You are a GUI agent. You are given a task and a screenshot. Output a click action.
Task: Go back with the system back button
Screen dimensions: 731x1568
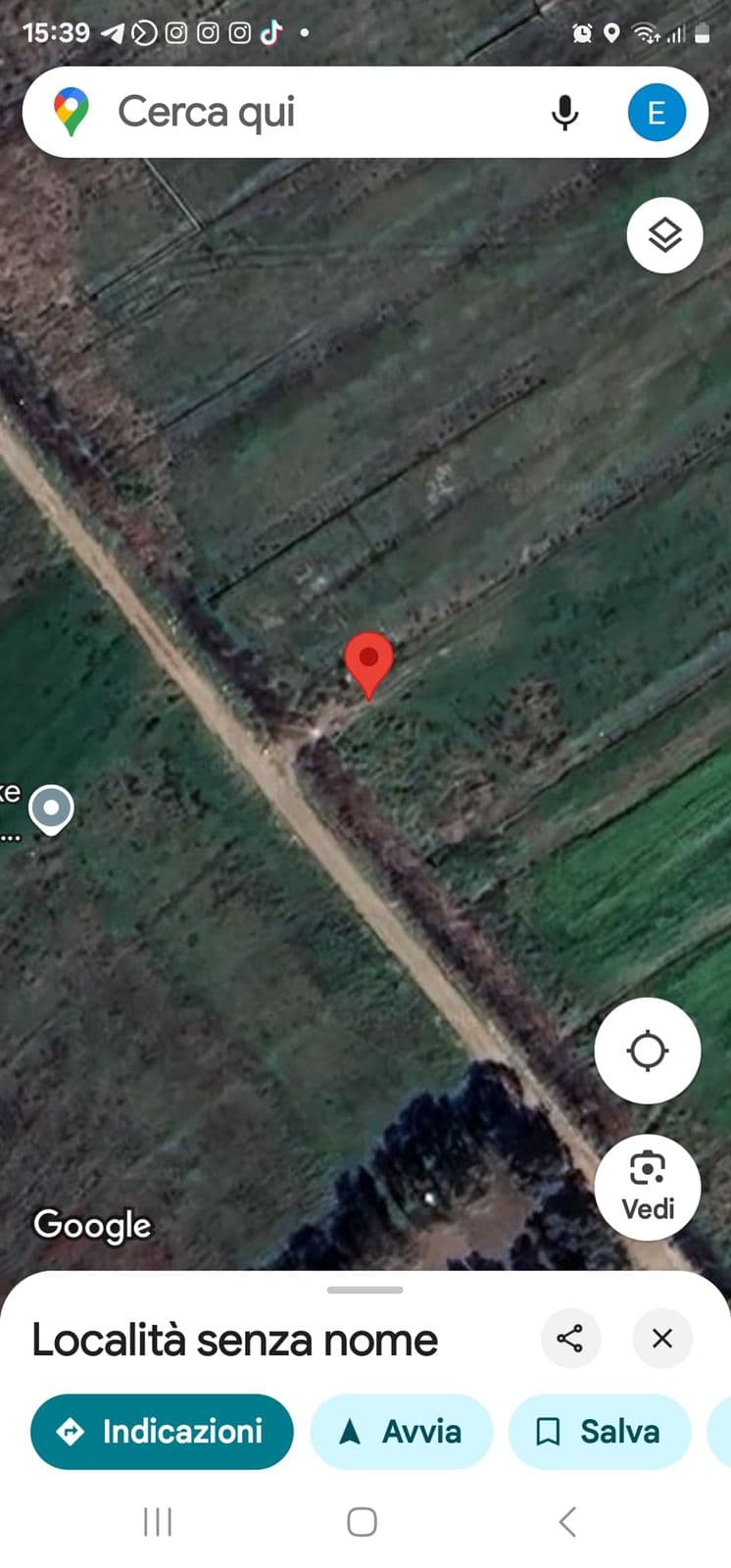(567, 1522)
